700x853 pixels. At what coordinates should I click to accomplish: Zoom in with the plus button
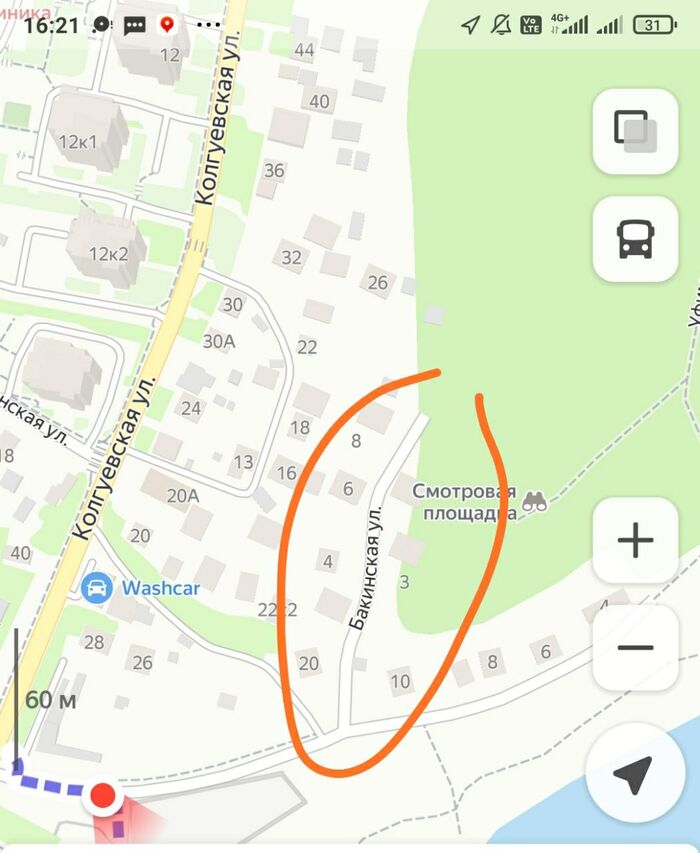click(636, 541)
